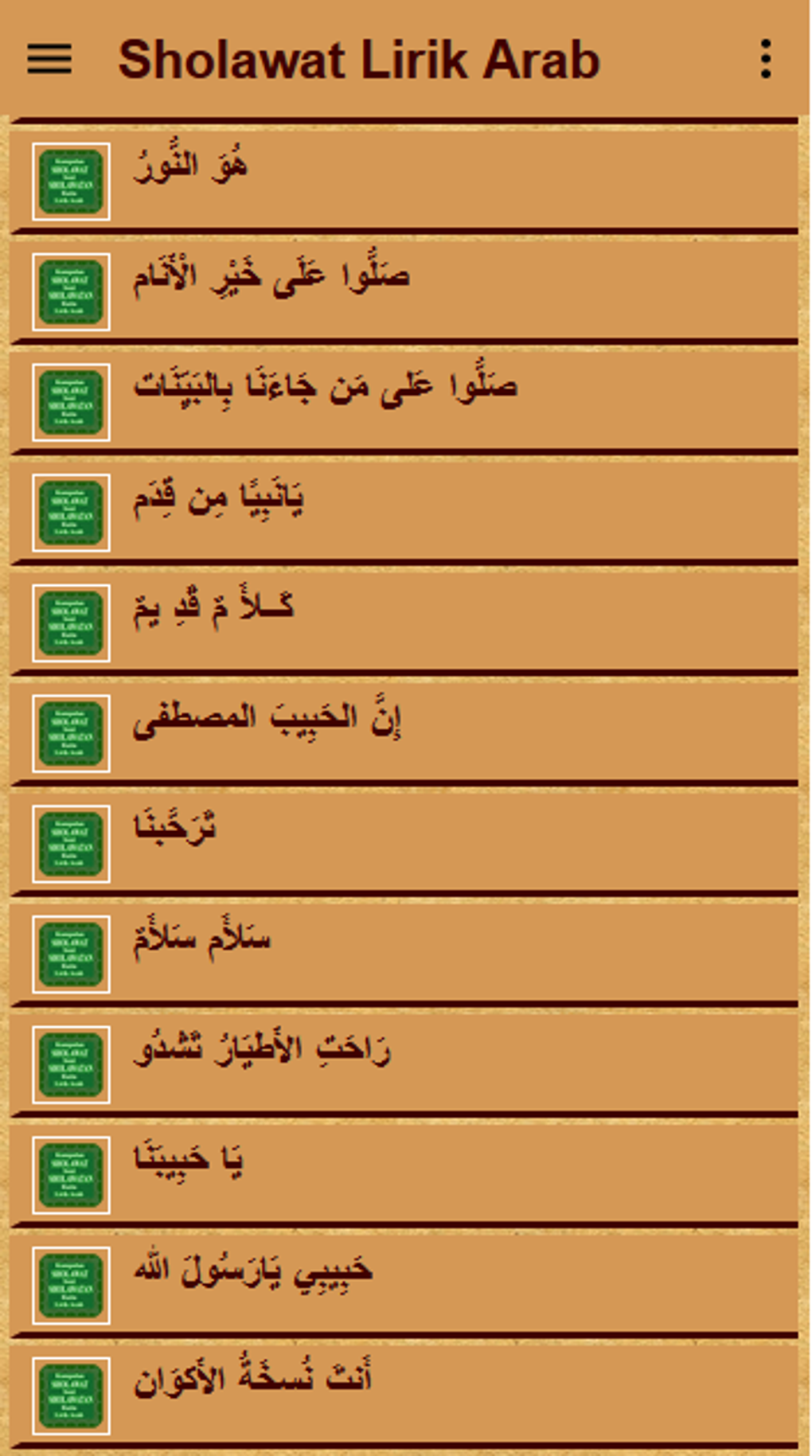Open the three-dot overflow menu
The width and height of the screenshot is (812, 1456).
point(765,60)
